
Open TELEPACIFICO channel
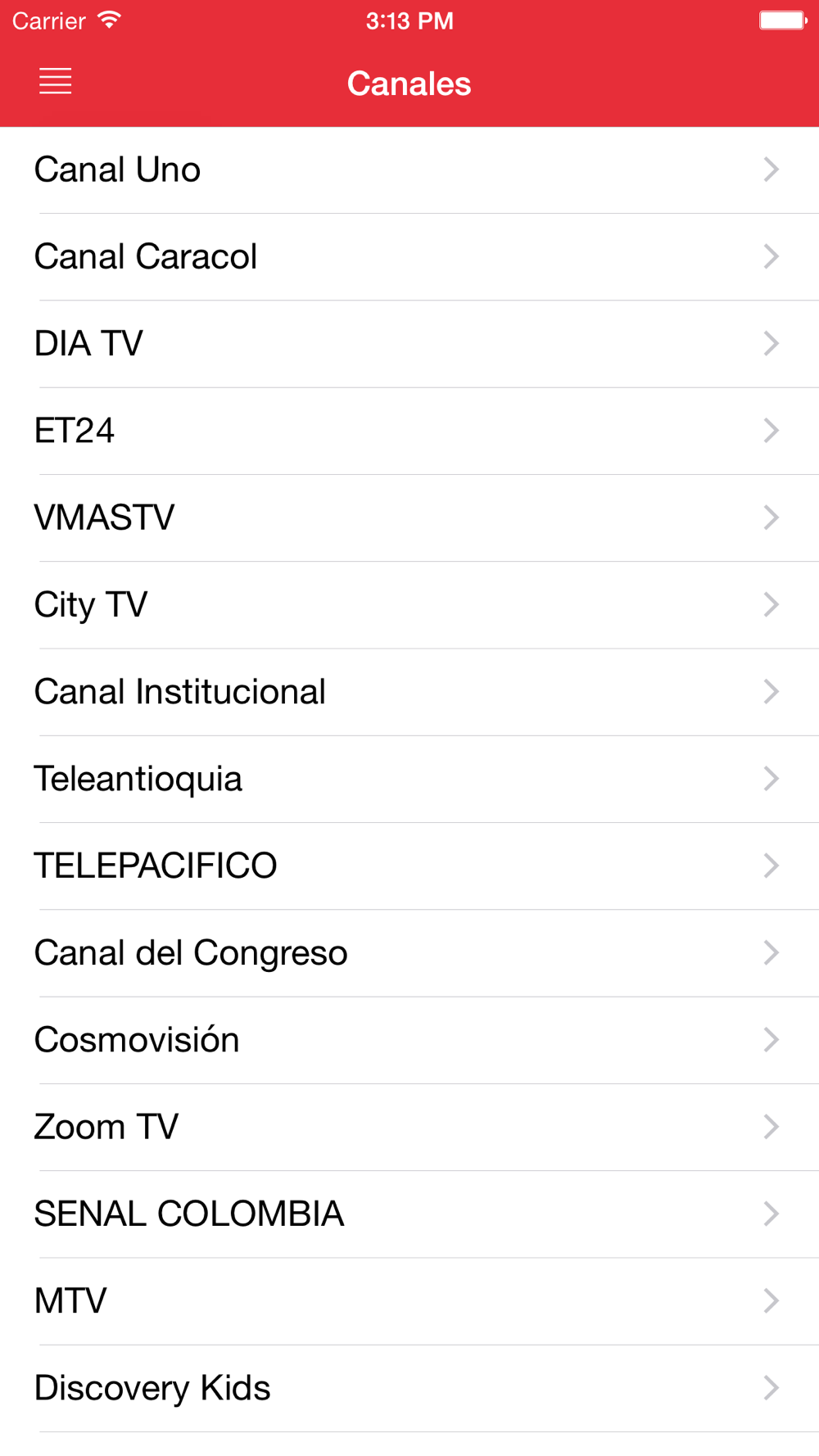[409, 866]
